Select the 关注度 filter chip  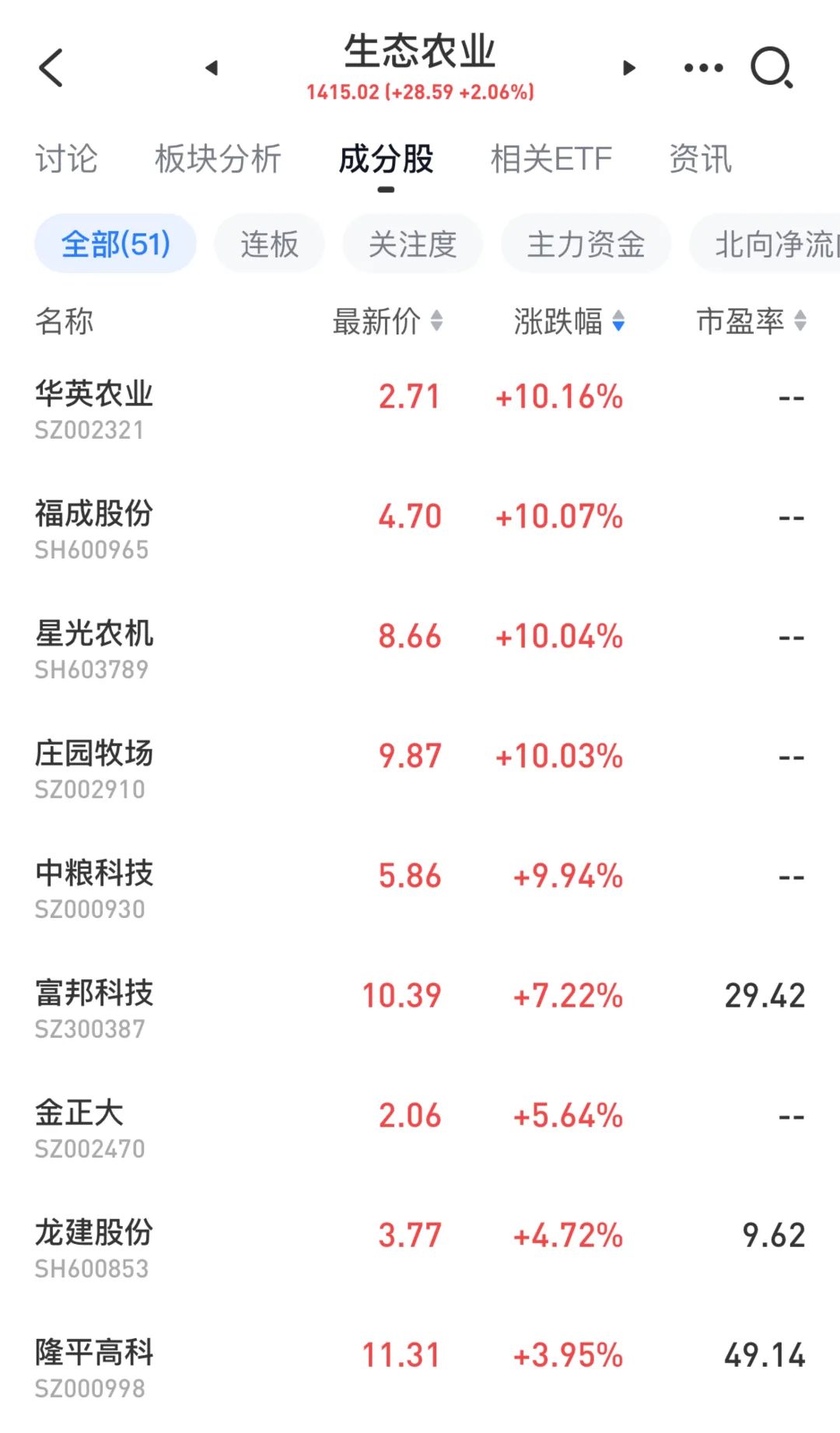coord(412,244)
